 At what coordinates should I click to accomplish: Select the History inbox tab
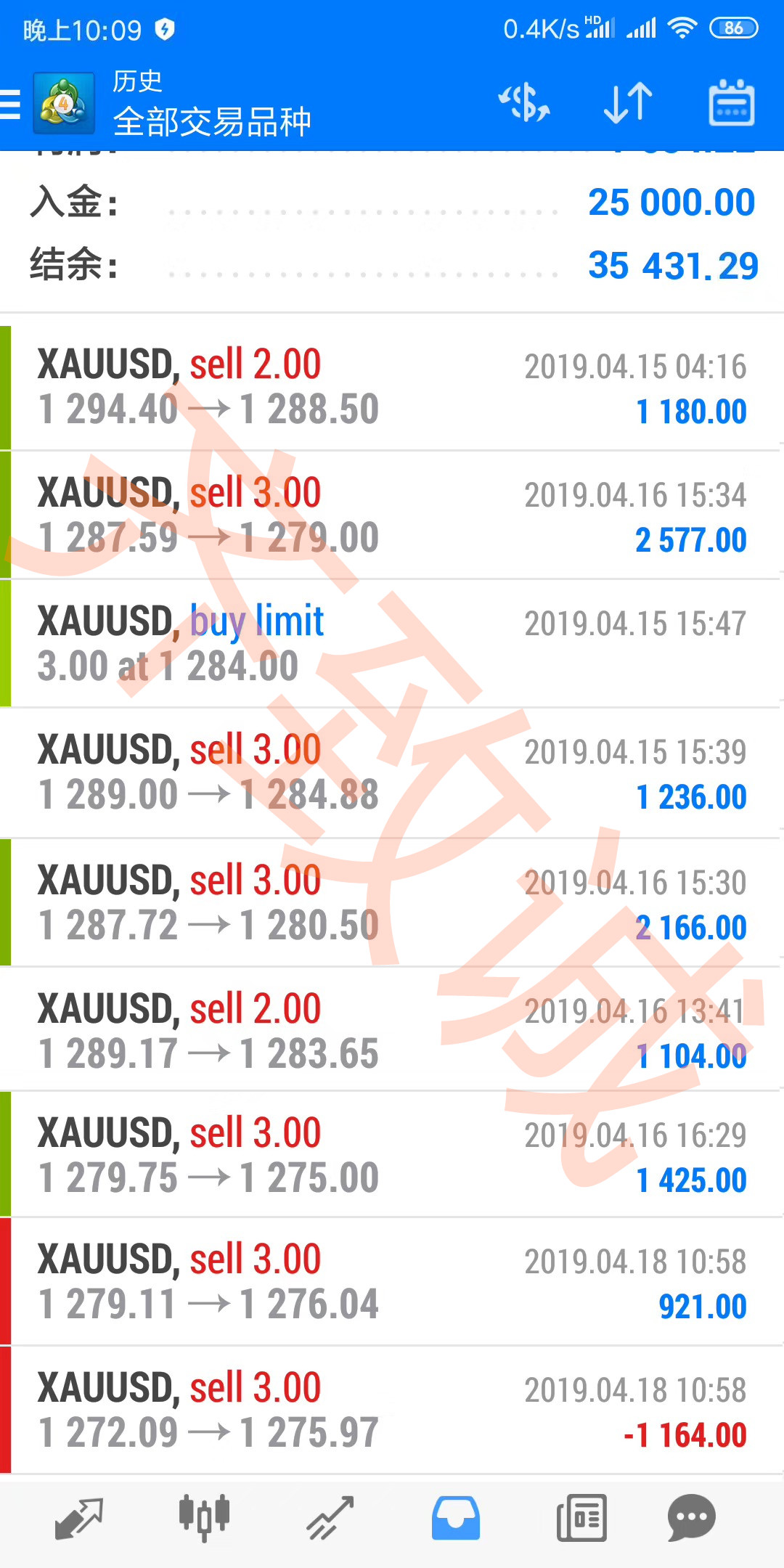tap(455, 1518)
